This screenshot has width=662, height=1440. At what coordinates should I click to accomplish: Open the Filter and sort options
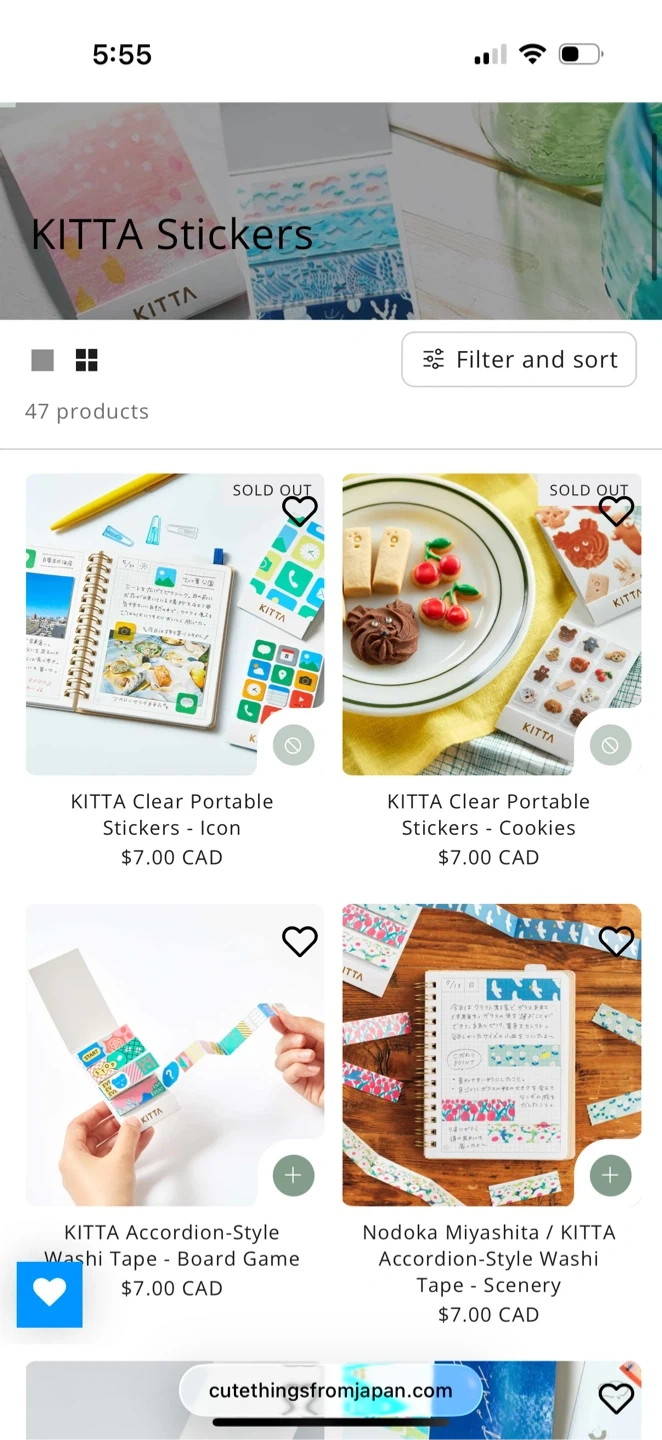coord(519,359)
